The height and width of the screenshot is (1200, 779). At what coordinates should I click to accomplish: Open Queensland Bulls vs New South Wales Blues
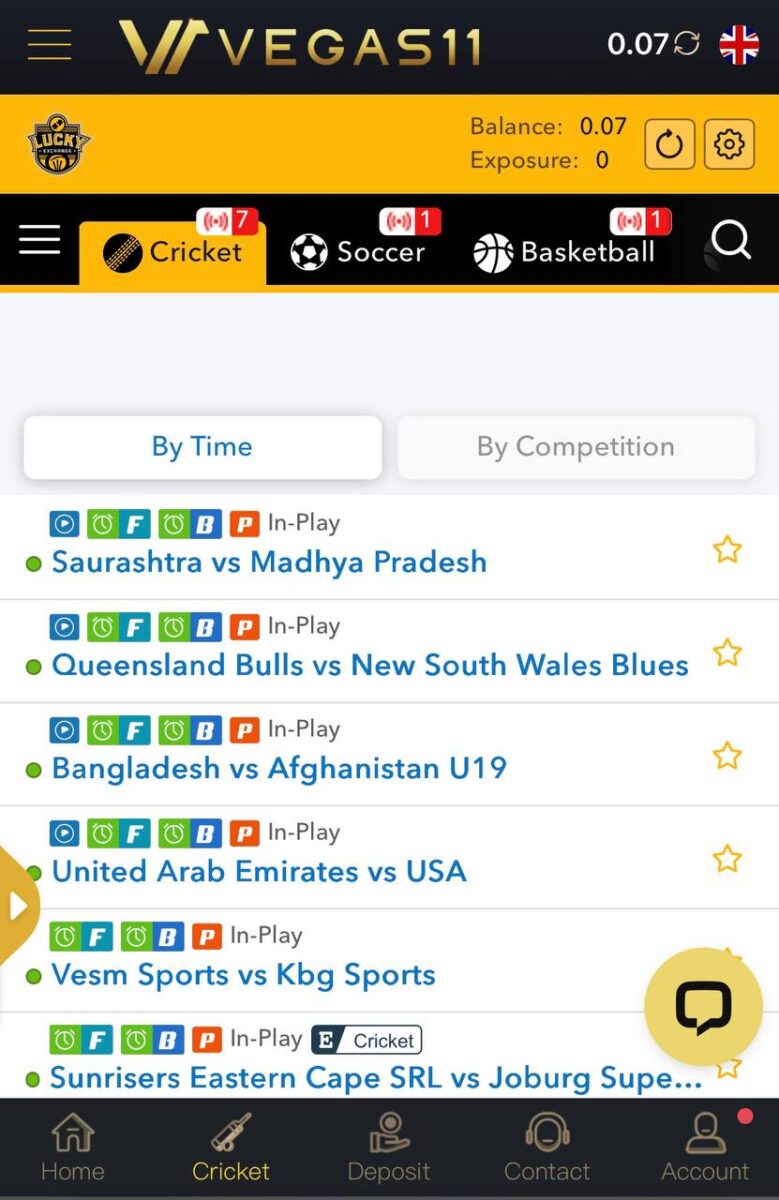click(x=370, y=665)
